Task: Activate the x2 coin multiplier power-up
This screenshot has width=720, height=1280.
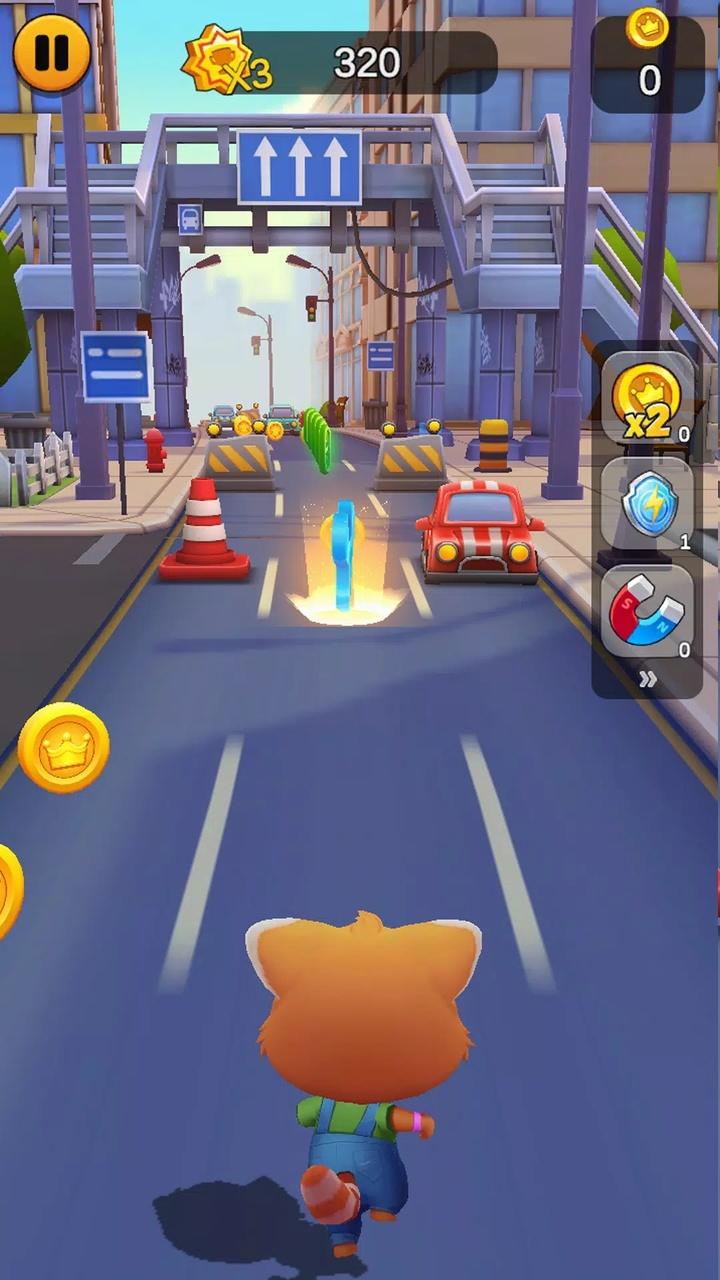Action: click(647, 400)
